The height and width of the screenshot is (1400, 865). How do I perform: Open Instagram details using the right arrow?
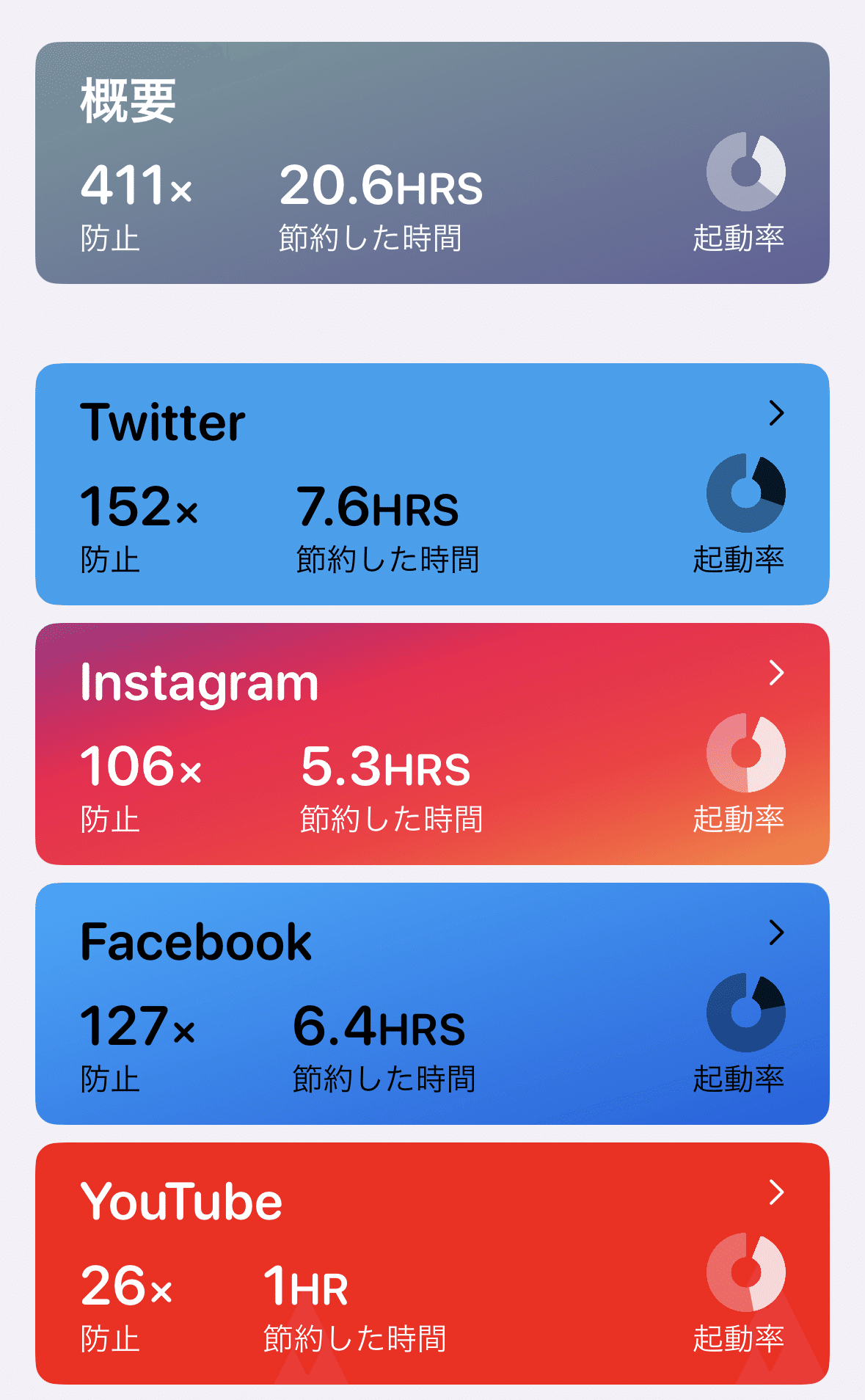[778, 674]
